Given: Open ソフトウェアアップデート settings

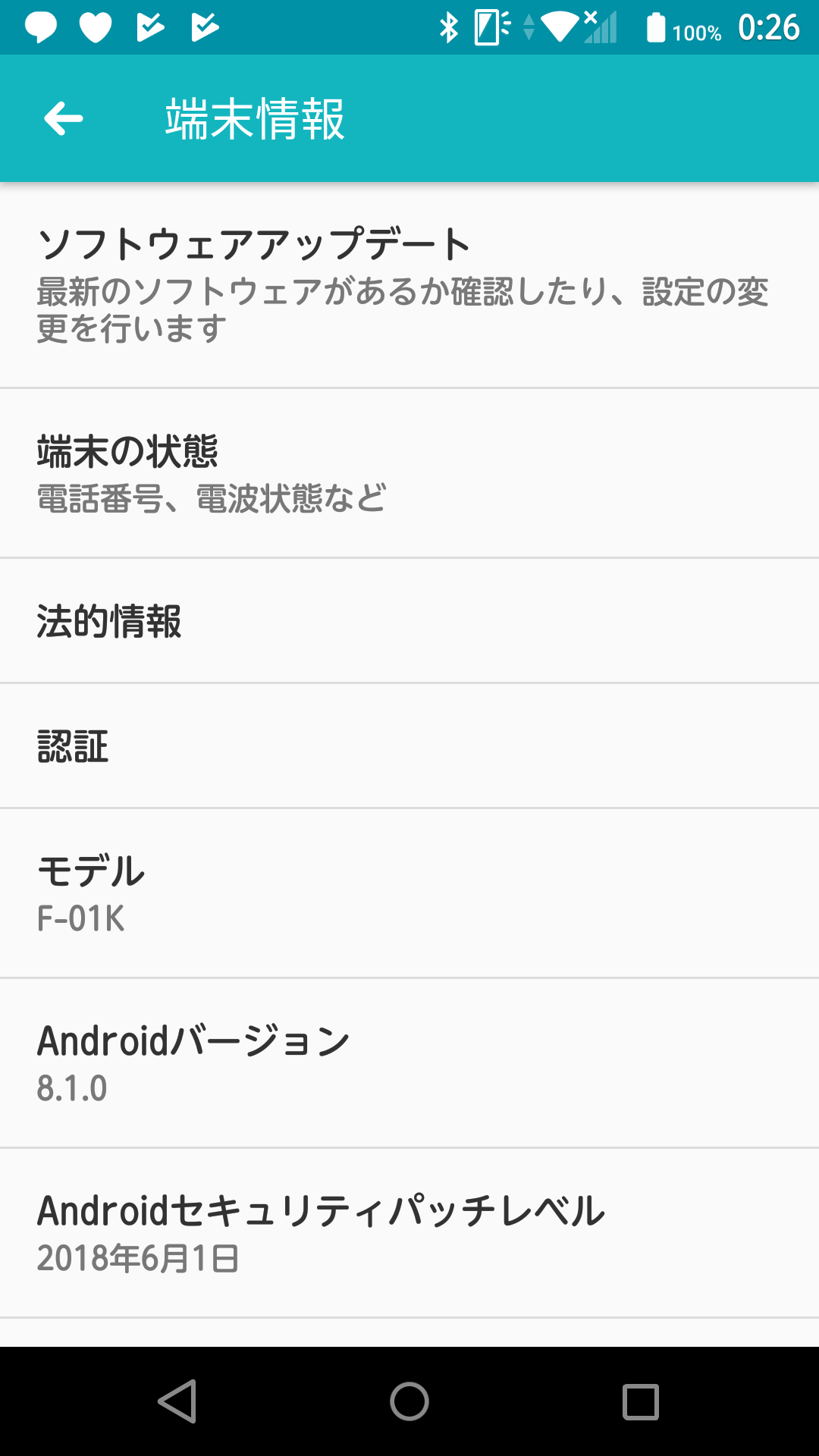Looking at the screenshot, I should click(x=409, y=285).
